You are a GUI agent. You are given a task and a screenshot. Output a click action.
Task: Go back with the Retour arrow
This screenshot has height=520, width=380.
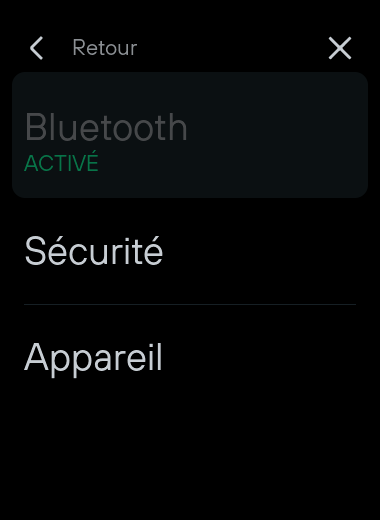37,48
